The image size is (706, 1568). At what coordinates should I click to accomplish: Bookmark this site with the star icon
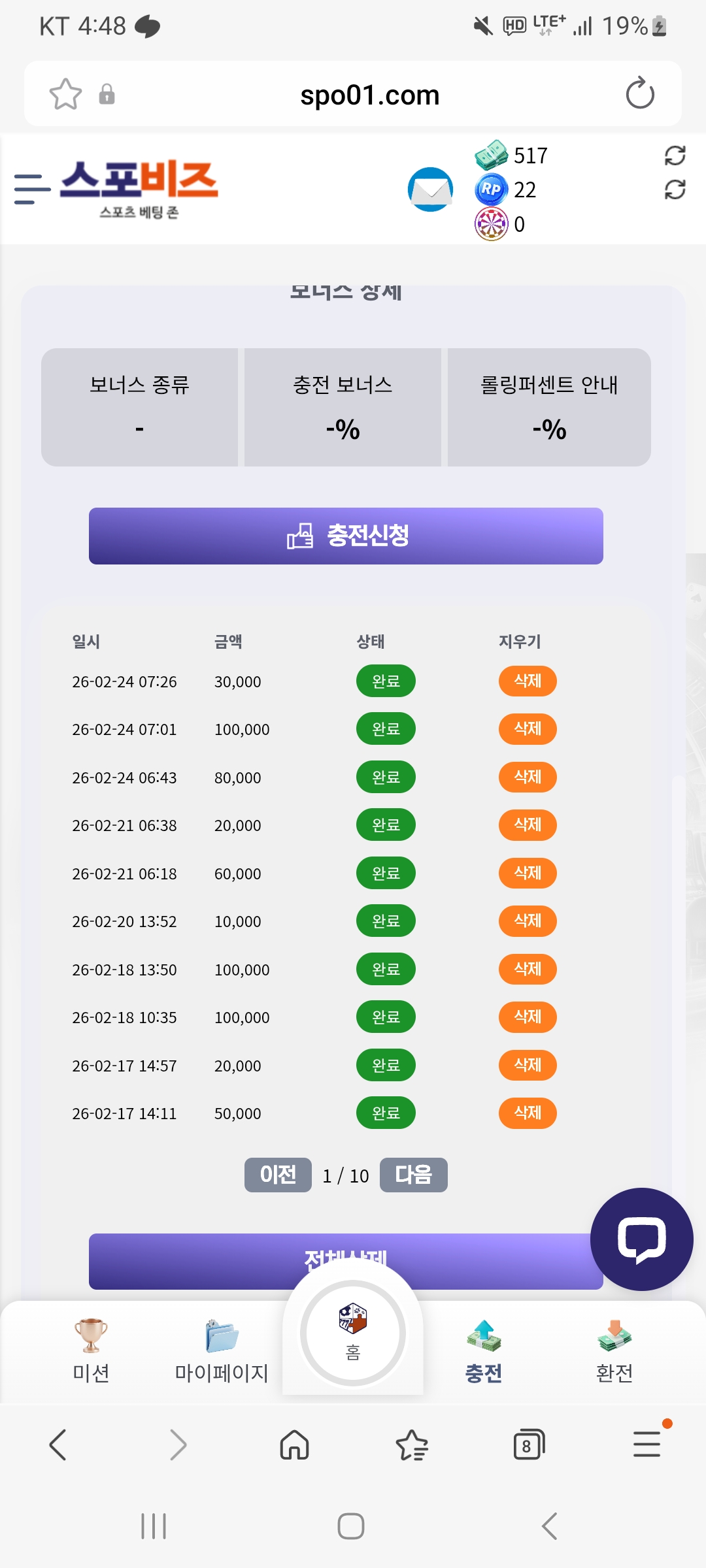65,94
